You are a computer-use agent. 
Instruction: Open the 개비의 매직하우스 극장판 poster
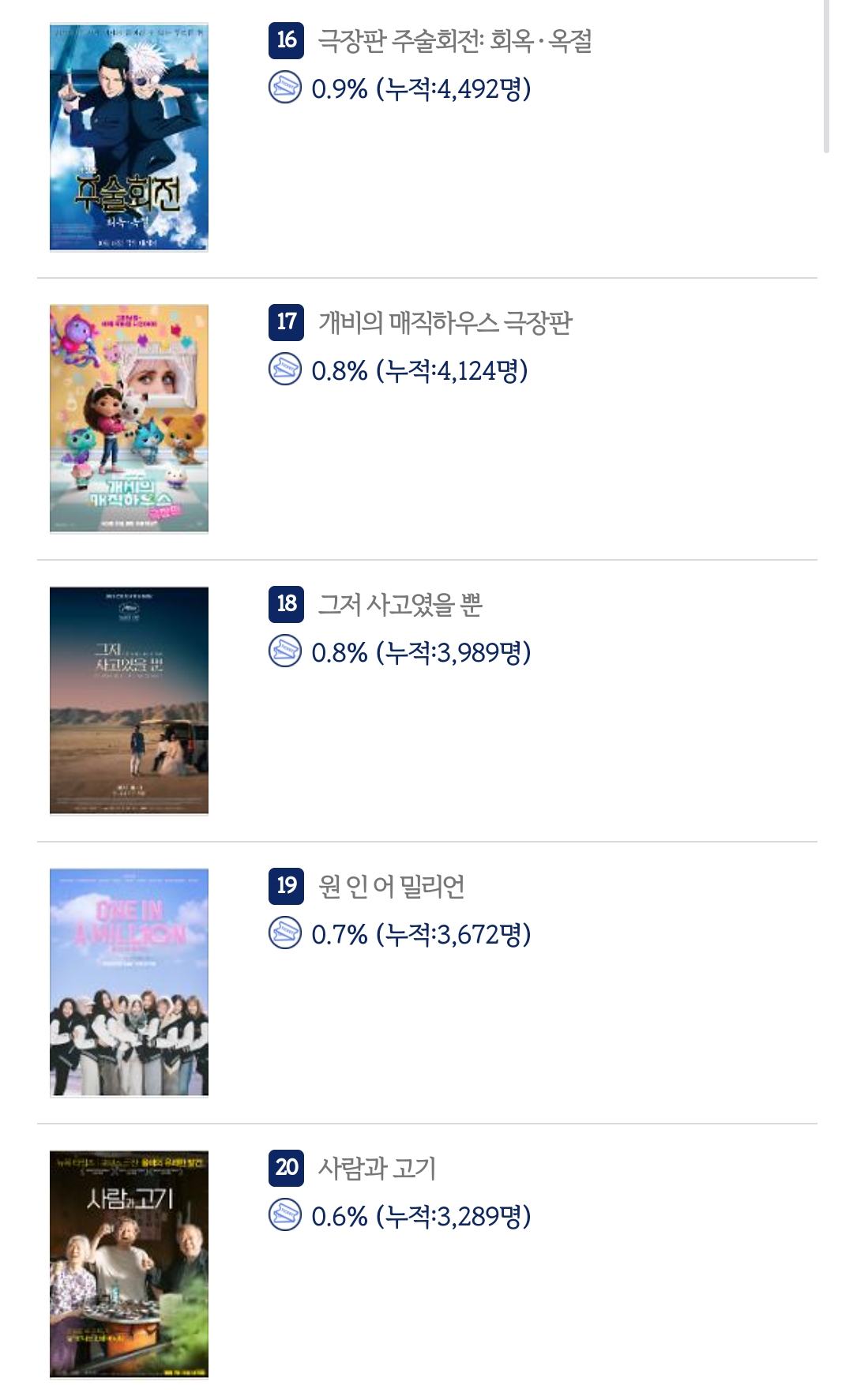click(129, 418)
